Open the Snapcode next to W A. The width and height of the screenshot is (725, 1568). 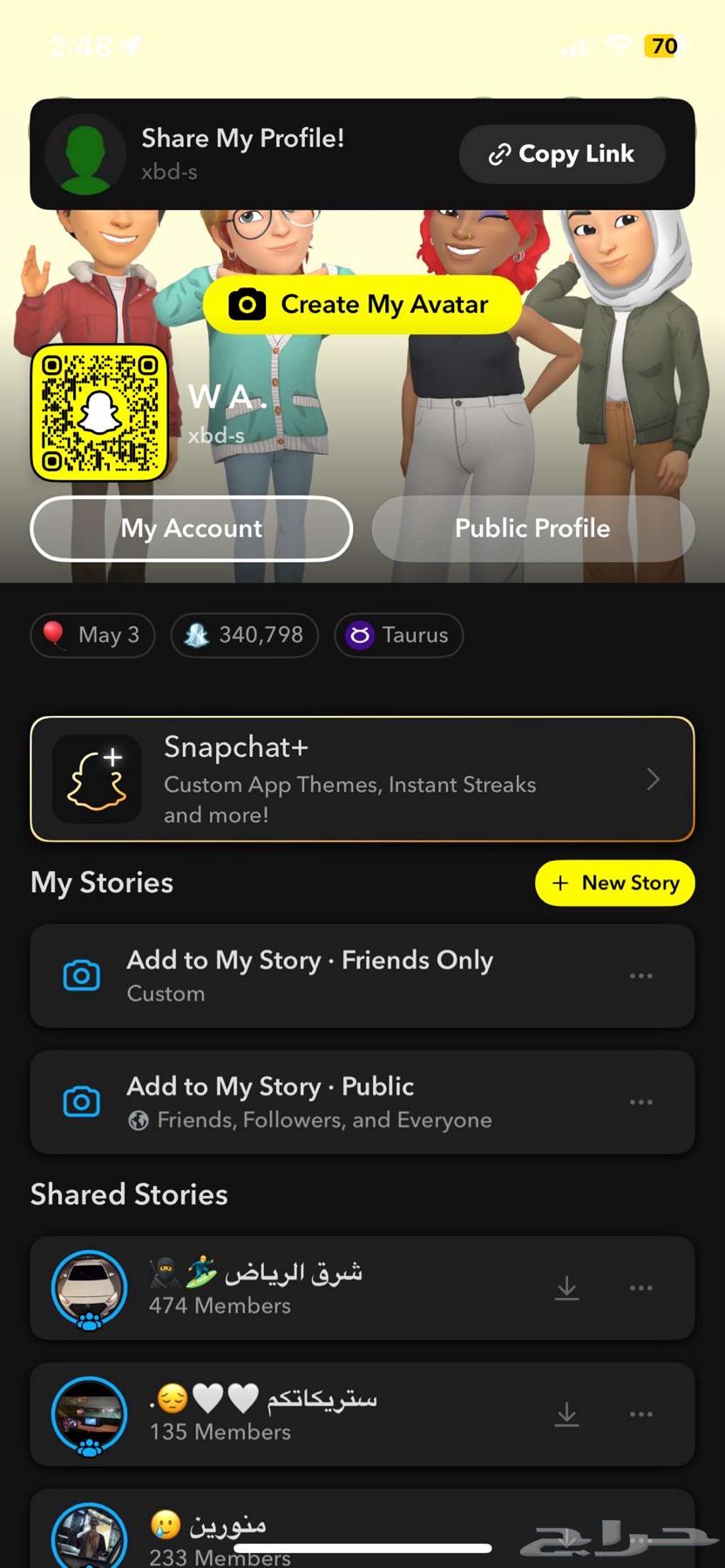[99, 413]
